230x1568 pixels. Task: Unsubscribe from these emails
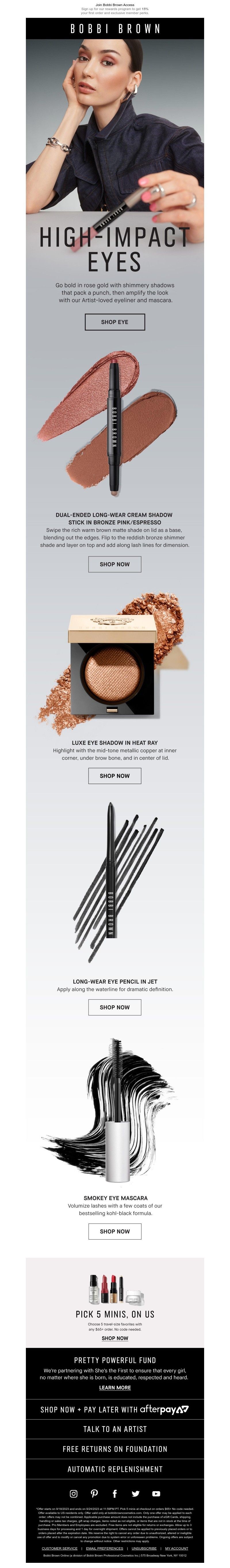[144, 1548]
